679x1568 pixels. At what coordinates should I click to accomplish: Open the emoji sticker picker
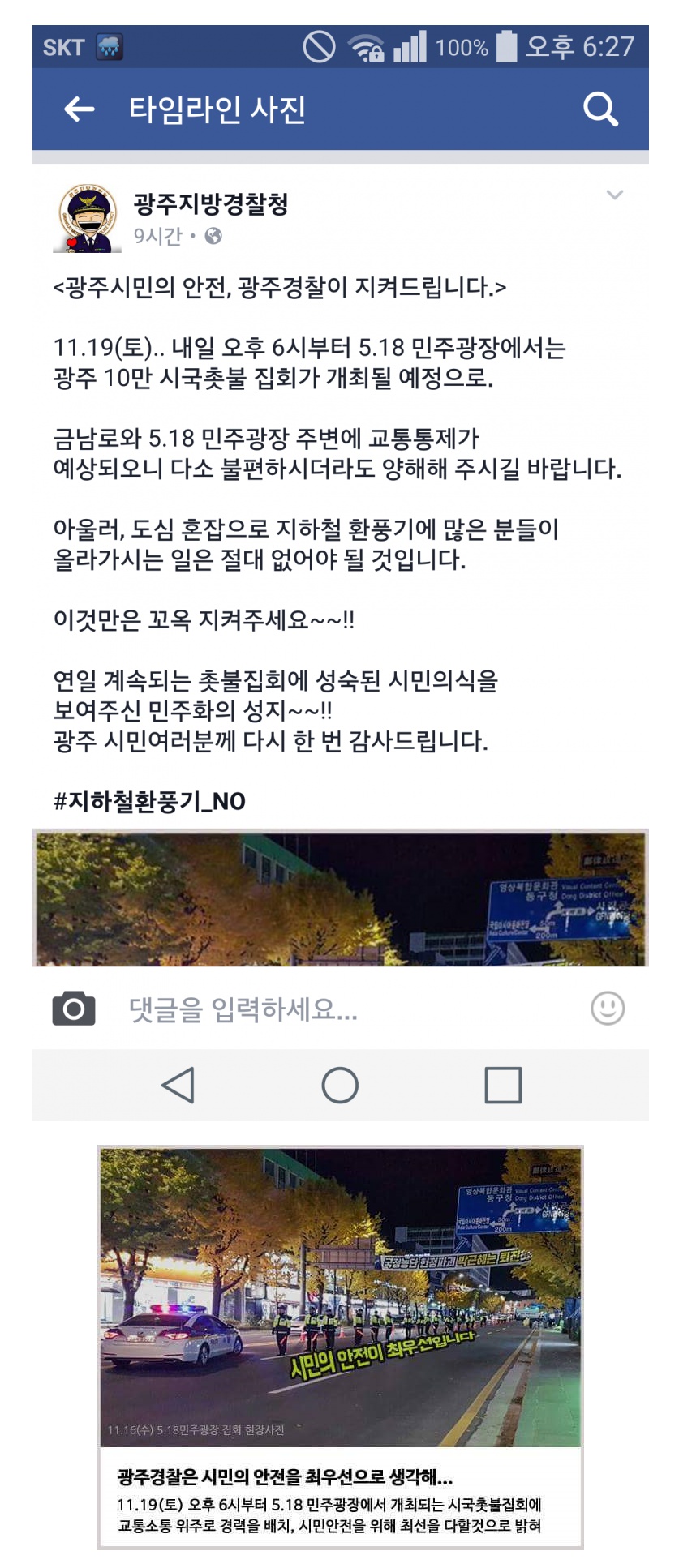(x=608, y=1009)
